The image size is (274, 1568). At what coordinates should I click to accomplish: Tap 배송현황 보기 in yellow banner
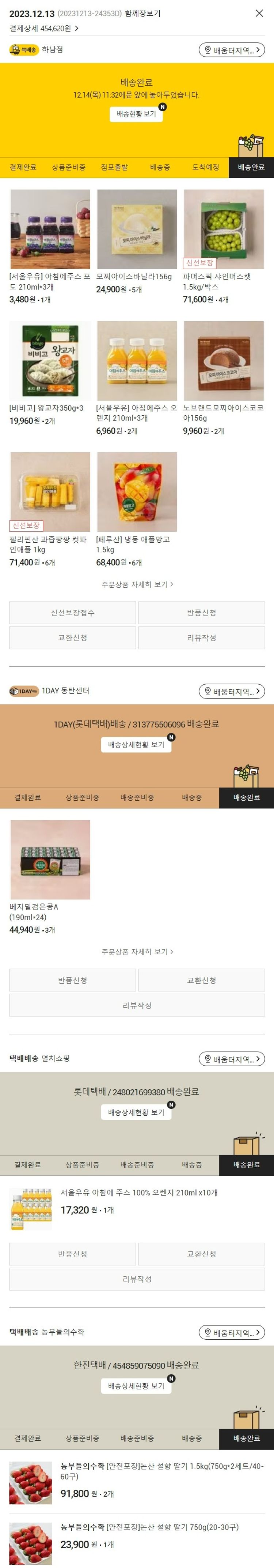136,114
